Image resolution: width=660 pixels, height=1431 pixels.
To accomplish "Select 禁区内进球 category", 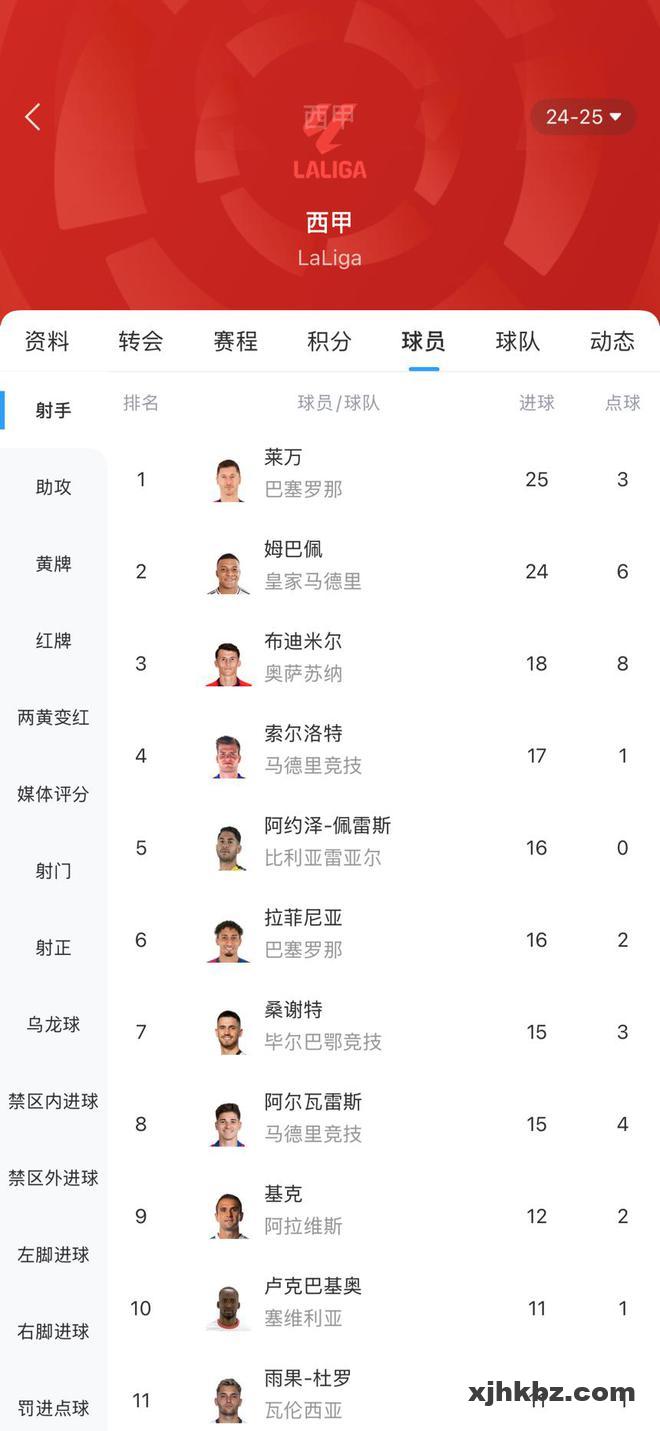I will coord(54,1101).
